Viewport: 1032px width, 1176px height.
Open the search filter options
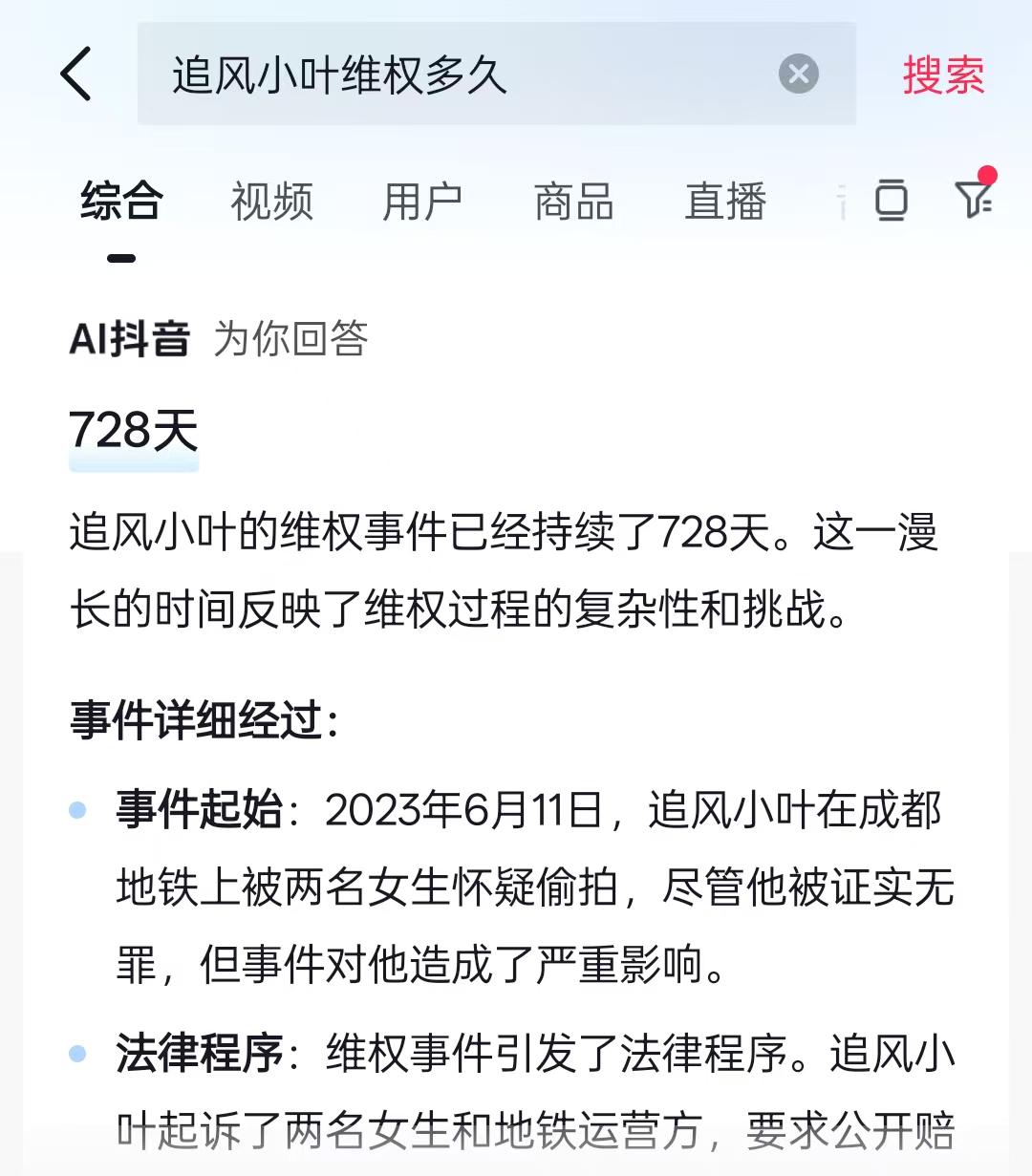974,198
